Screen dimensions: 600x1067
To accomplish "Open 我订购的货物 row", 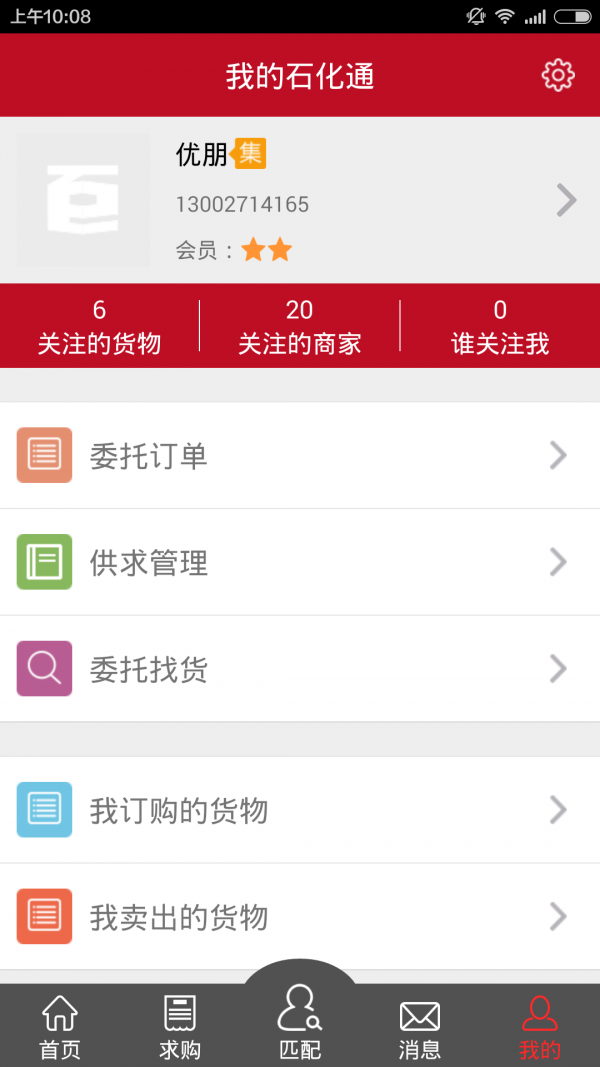I will click(x=300, y=810).
